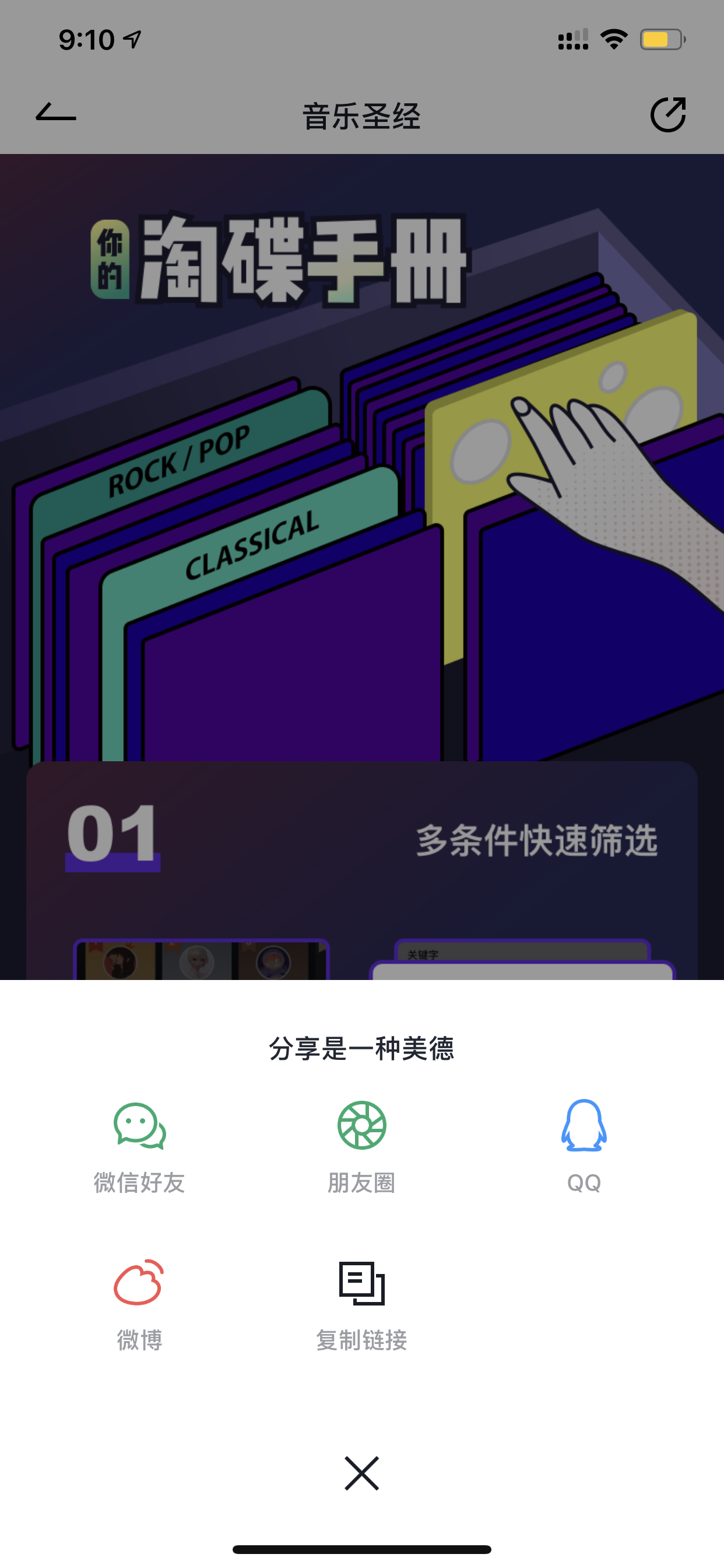Viewport: 724px width, 1568px height.
Task: Share to a WeChat friend (微信好友)
Action: tap(139, 1147)
